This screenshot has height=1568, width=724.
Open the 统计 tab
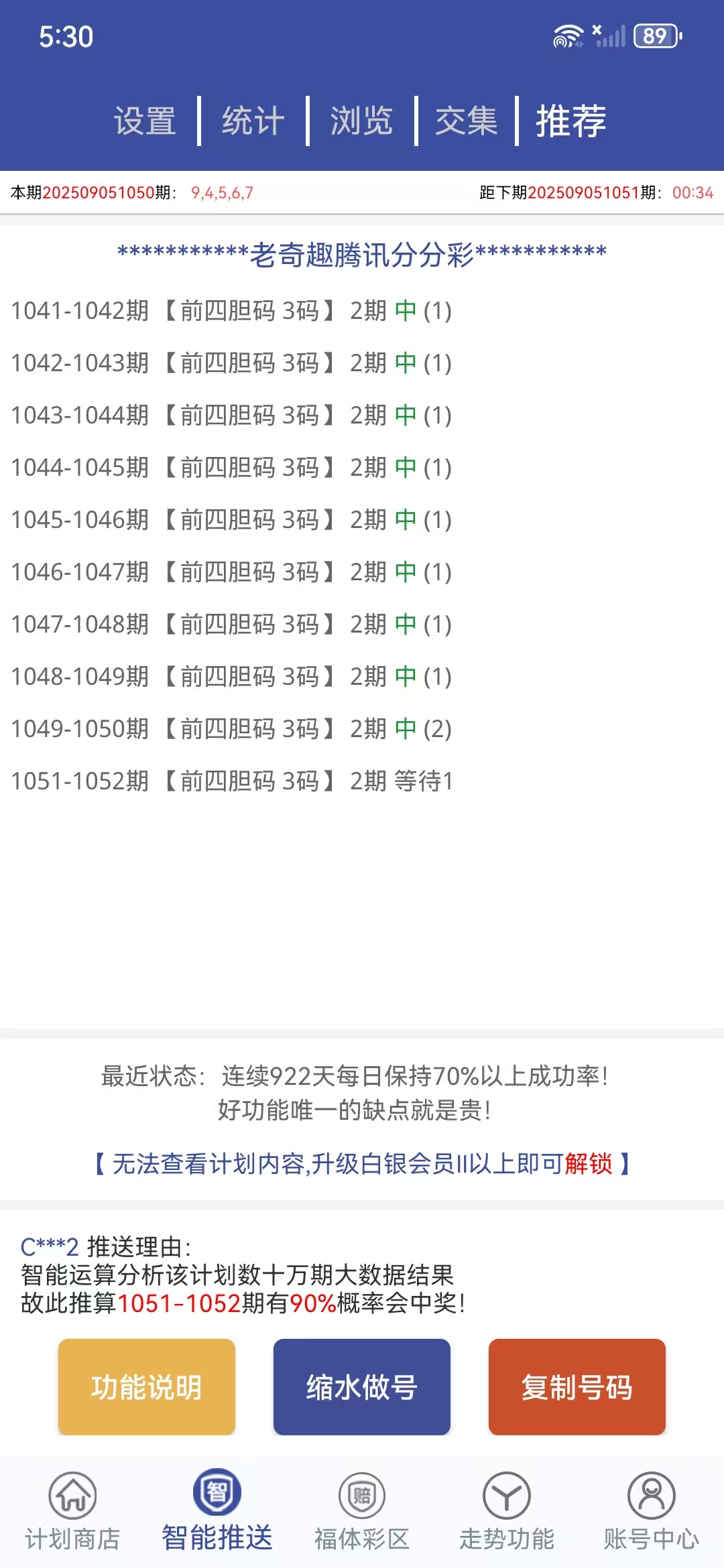pyautogui.click(x=253, y=121)
